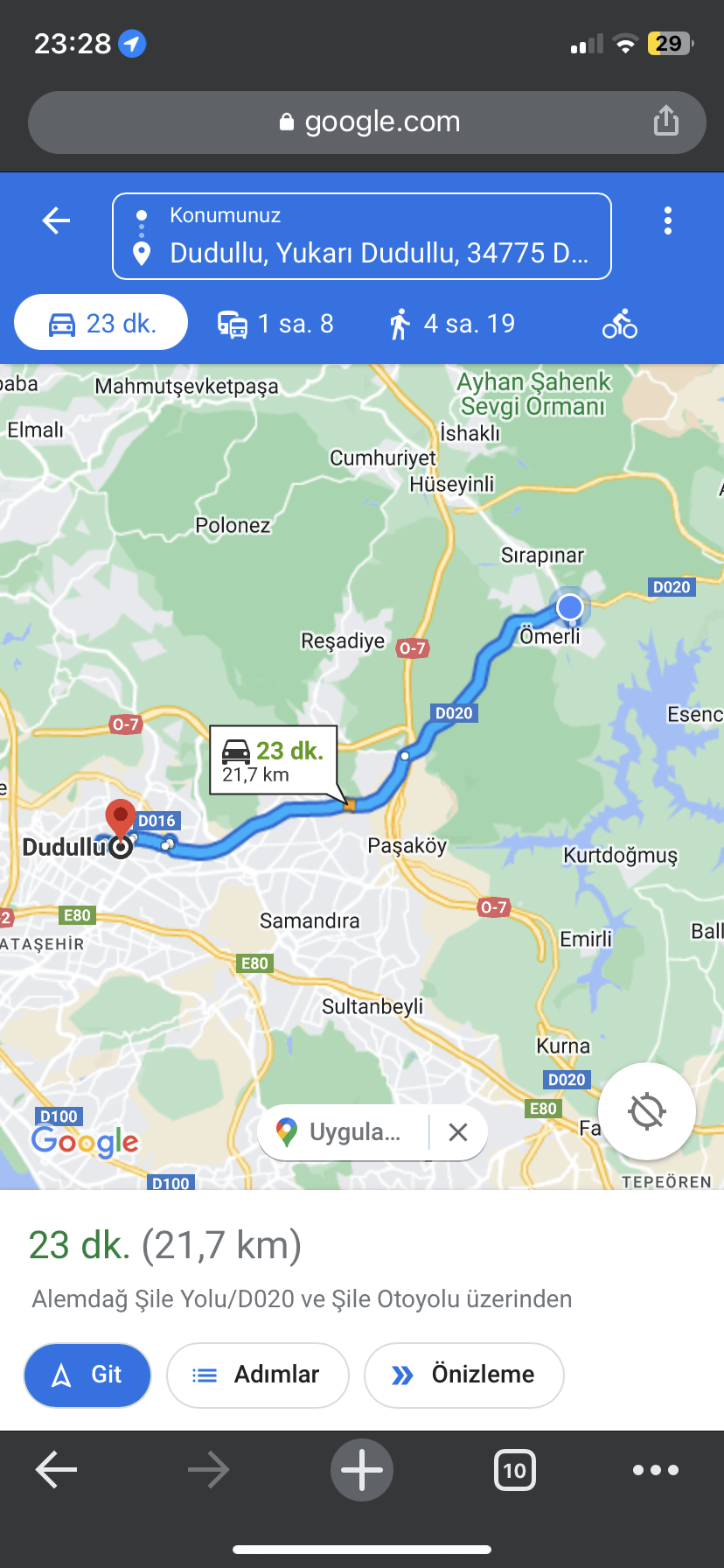Tap the back arrow in directions header
The image size is (724, 1568).
[56, 220]
